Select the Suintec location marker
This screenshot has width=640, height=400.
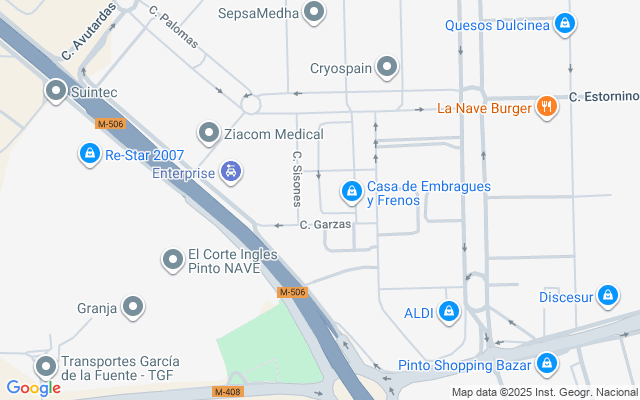56,92
